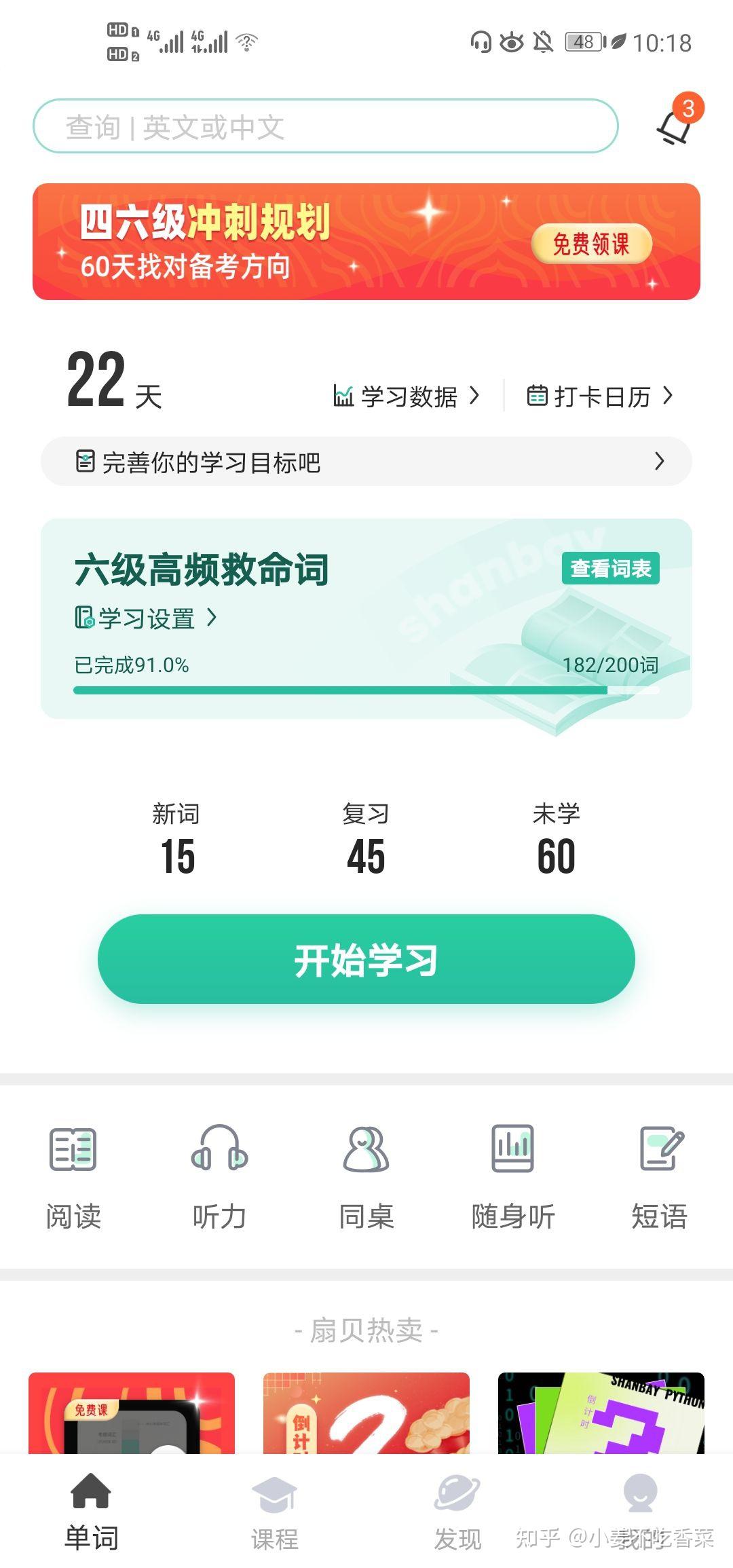
Task: Open 完善你的学习目标吧 goal setup
Action: coord(366,462)
